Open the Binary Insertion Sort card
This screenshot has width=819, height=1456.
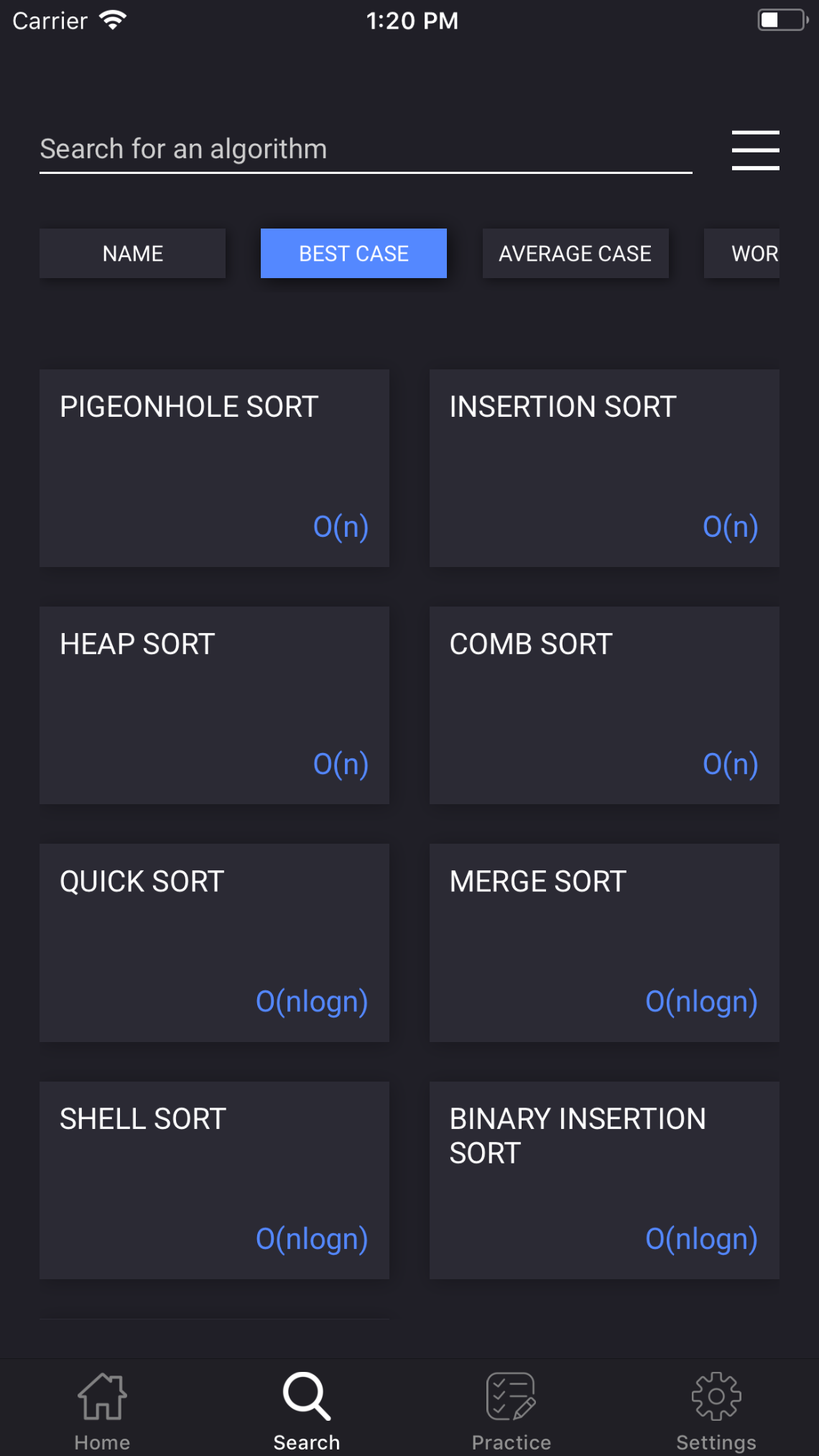(x=604, y=1180)
